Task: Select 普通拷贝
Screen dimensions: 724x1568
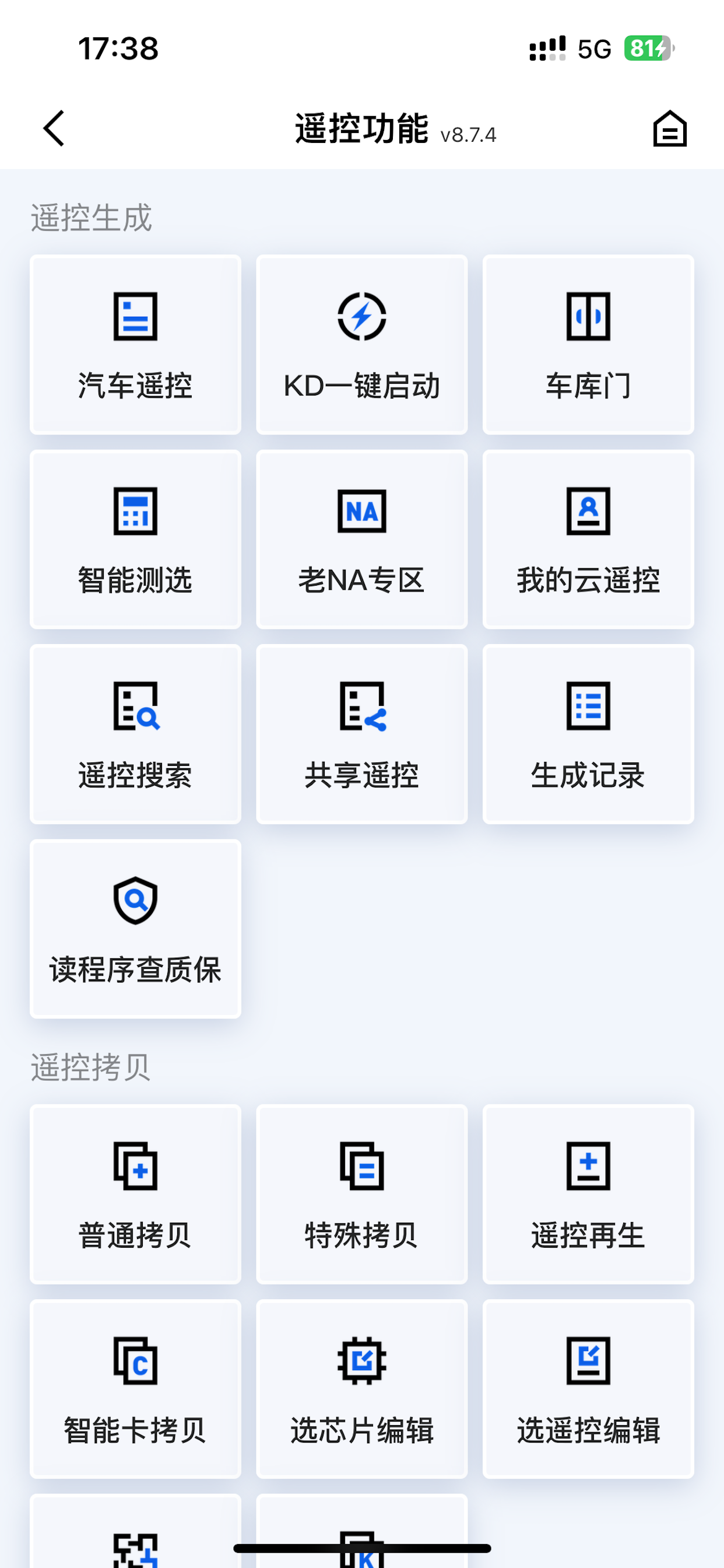Action: (x=136, y=1194)
